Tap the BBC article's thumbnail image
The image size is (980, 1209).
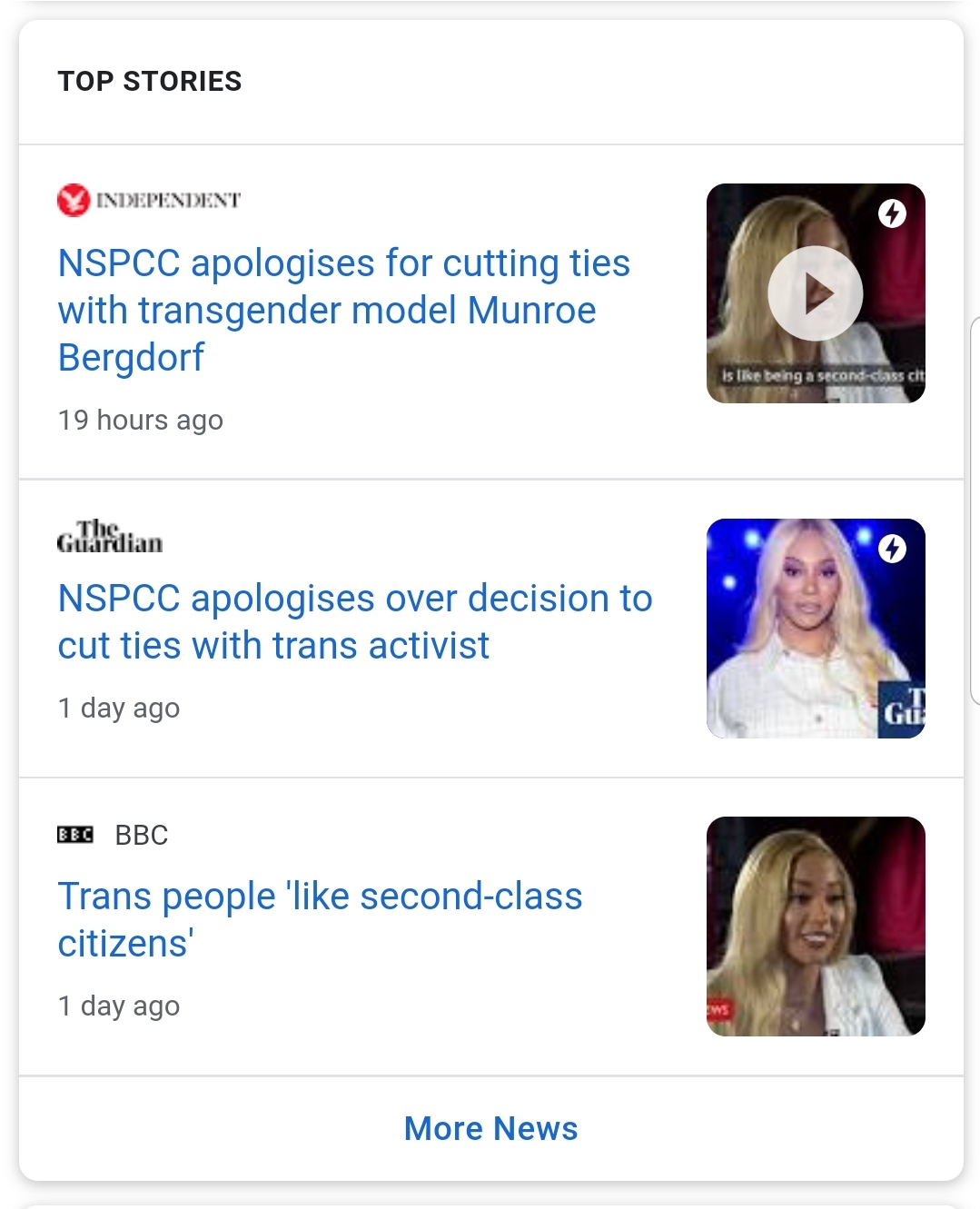click(815, 926)
